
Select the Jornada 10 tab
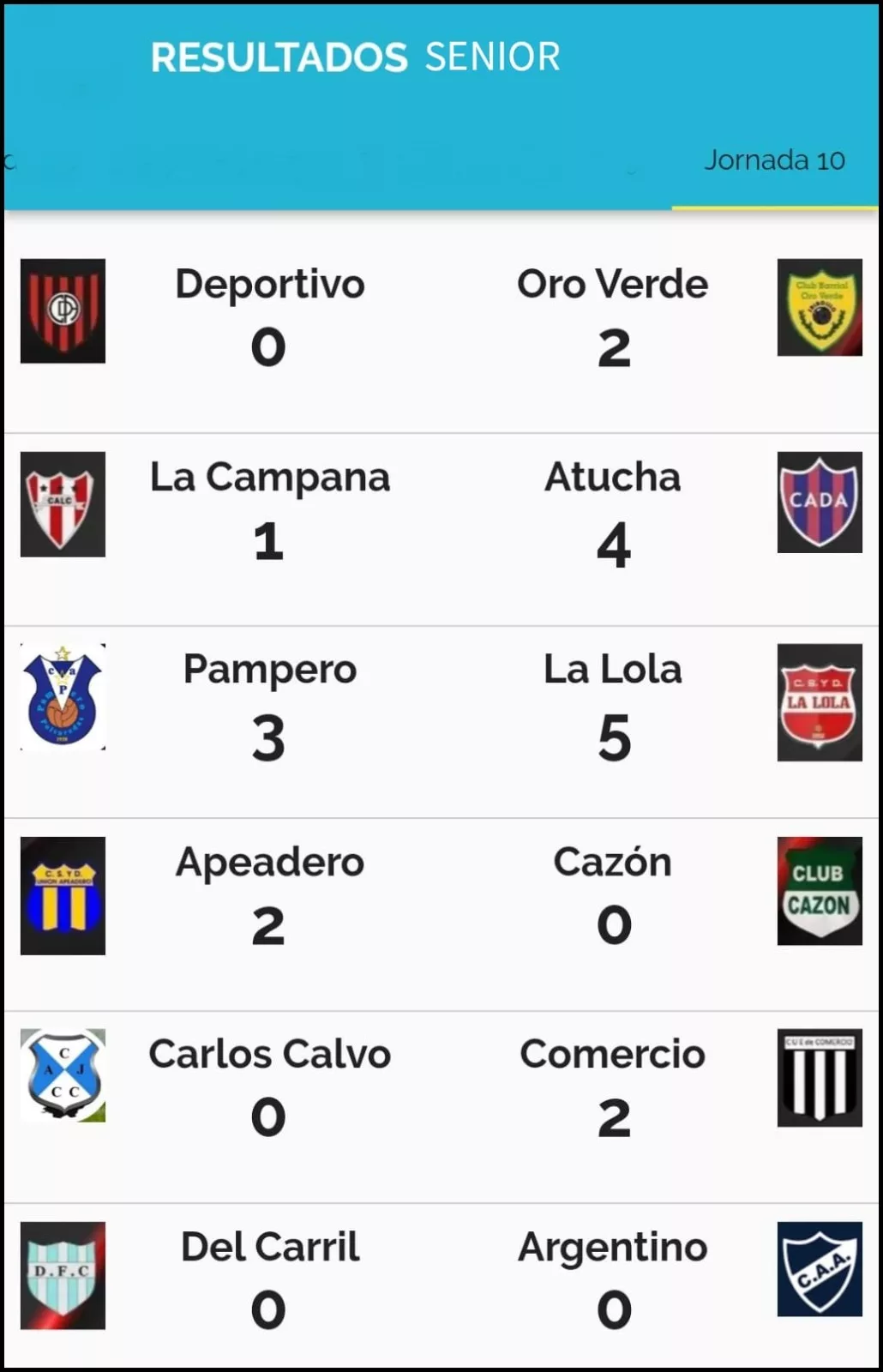pyautogui.click(x=774, y=161)
